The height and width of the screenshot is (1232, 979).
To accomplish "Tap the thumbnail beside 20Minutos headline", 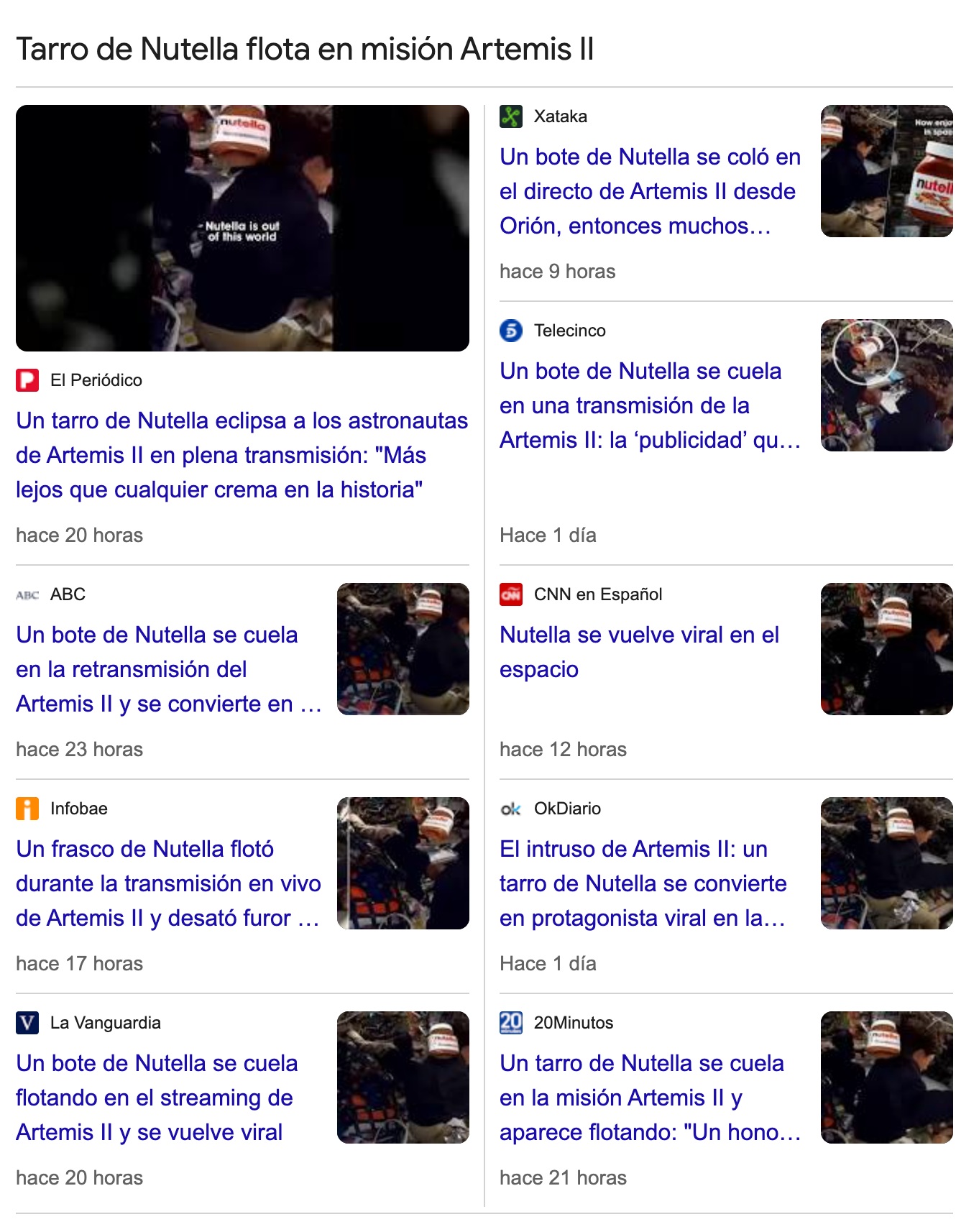I will pos(886,1077).
